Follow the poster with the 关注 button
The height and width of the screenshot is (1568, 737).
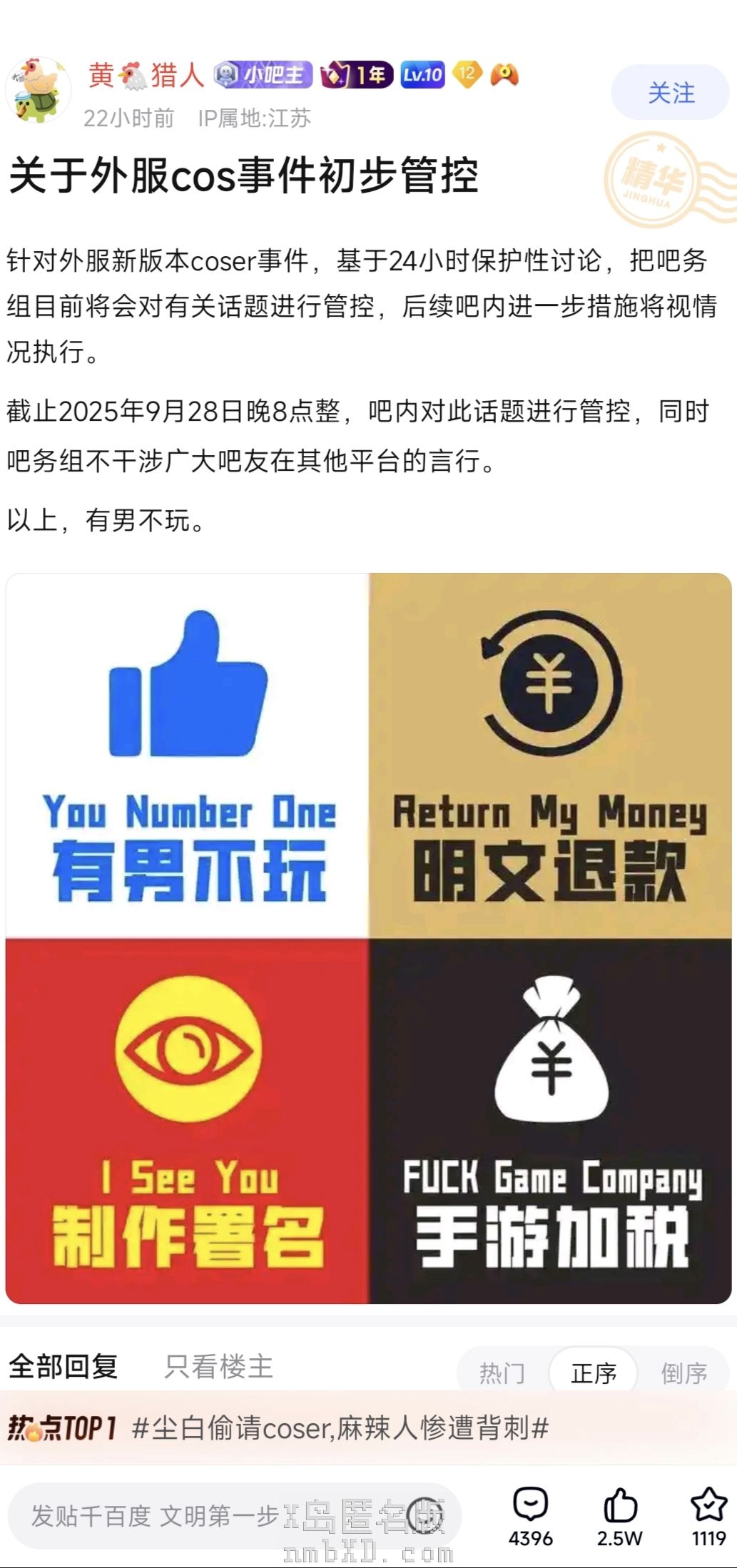(670, 93)
